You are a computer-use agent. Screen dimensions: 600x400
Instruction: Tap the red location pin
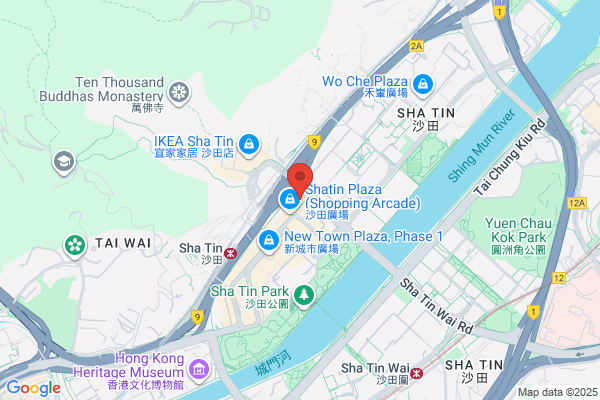click(300, 180)
